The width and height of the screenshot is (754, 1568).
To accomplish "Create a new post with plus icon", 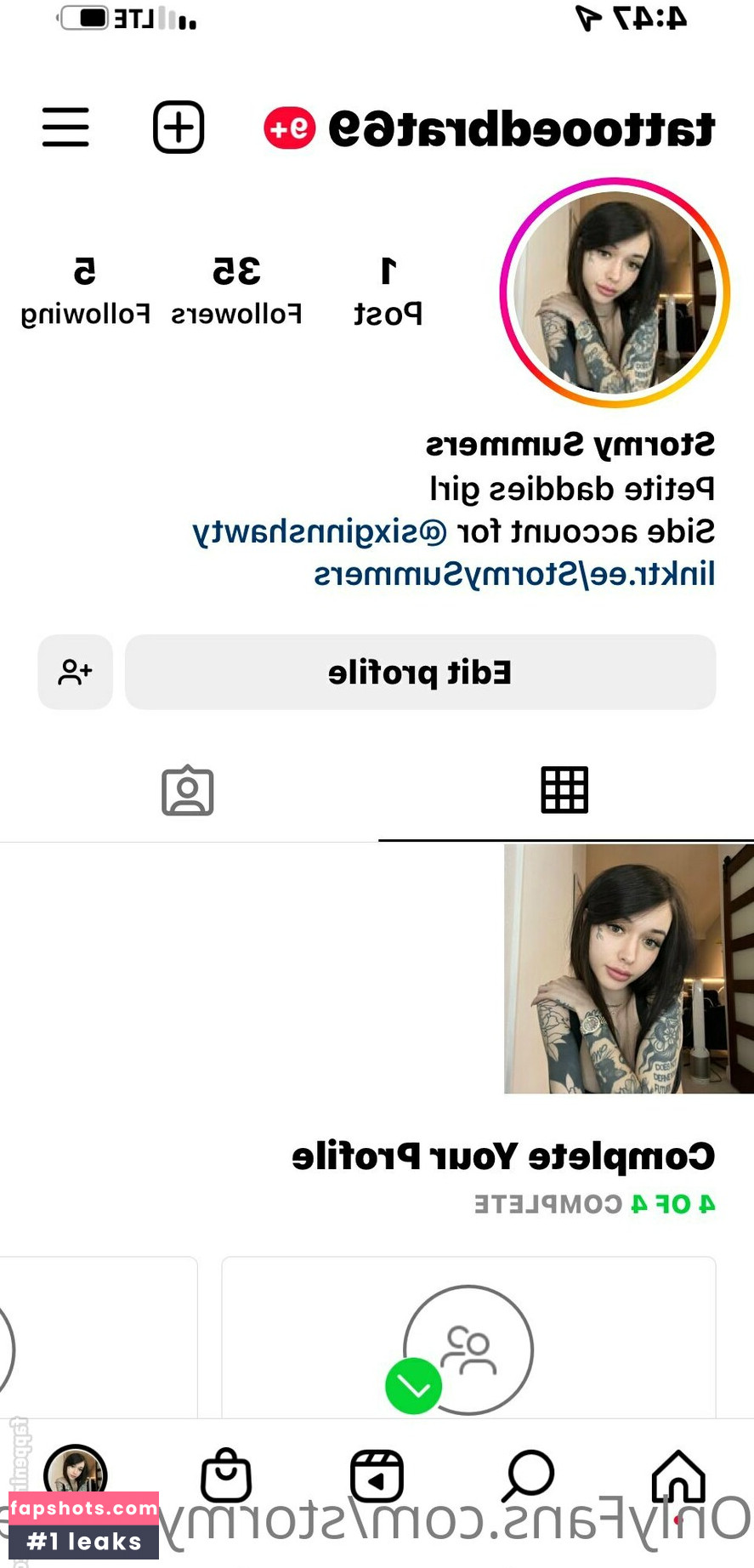I will pyautogui.click(x=179, y=128).
